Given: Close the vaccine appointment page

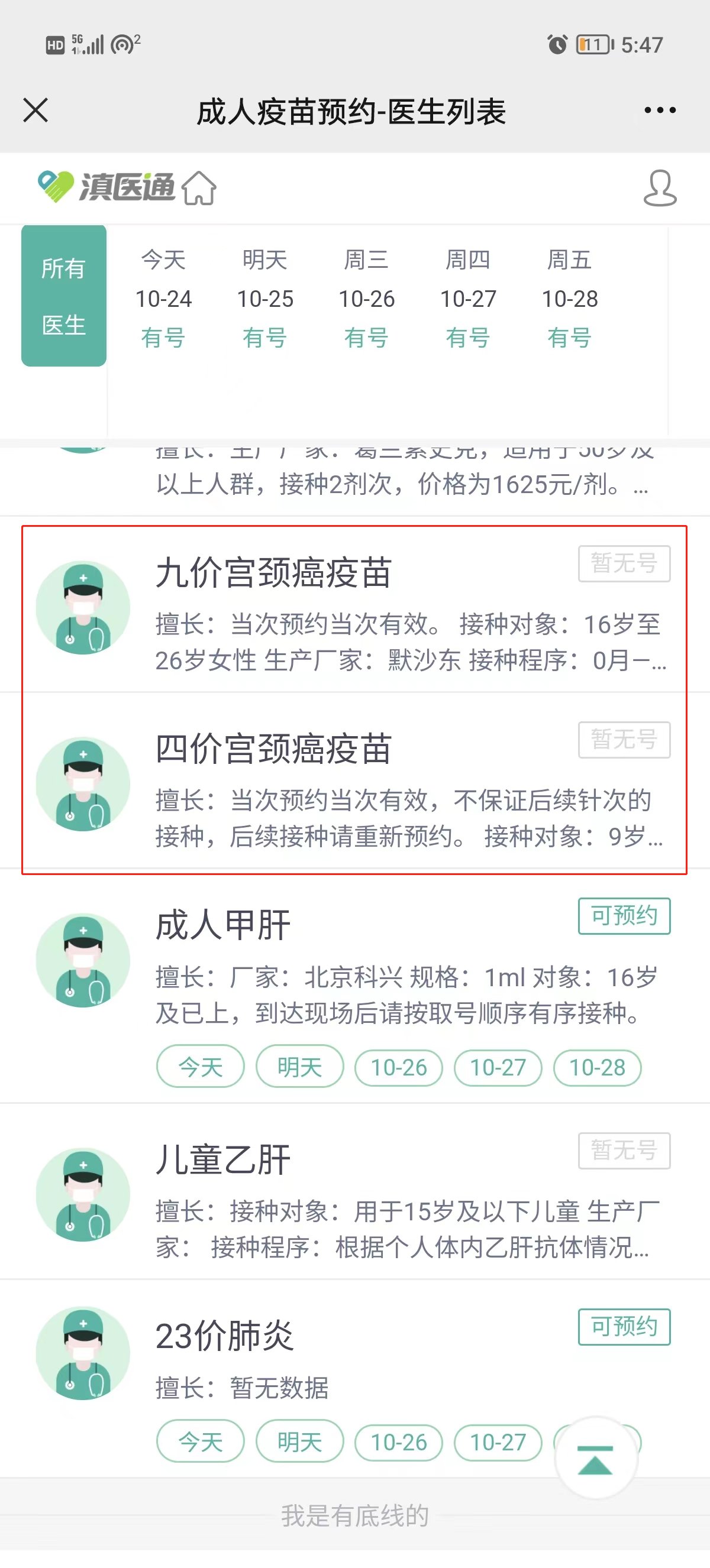Looking at the screenshot, I should [35, 110].
